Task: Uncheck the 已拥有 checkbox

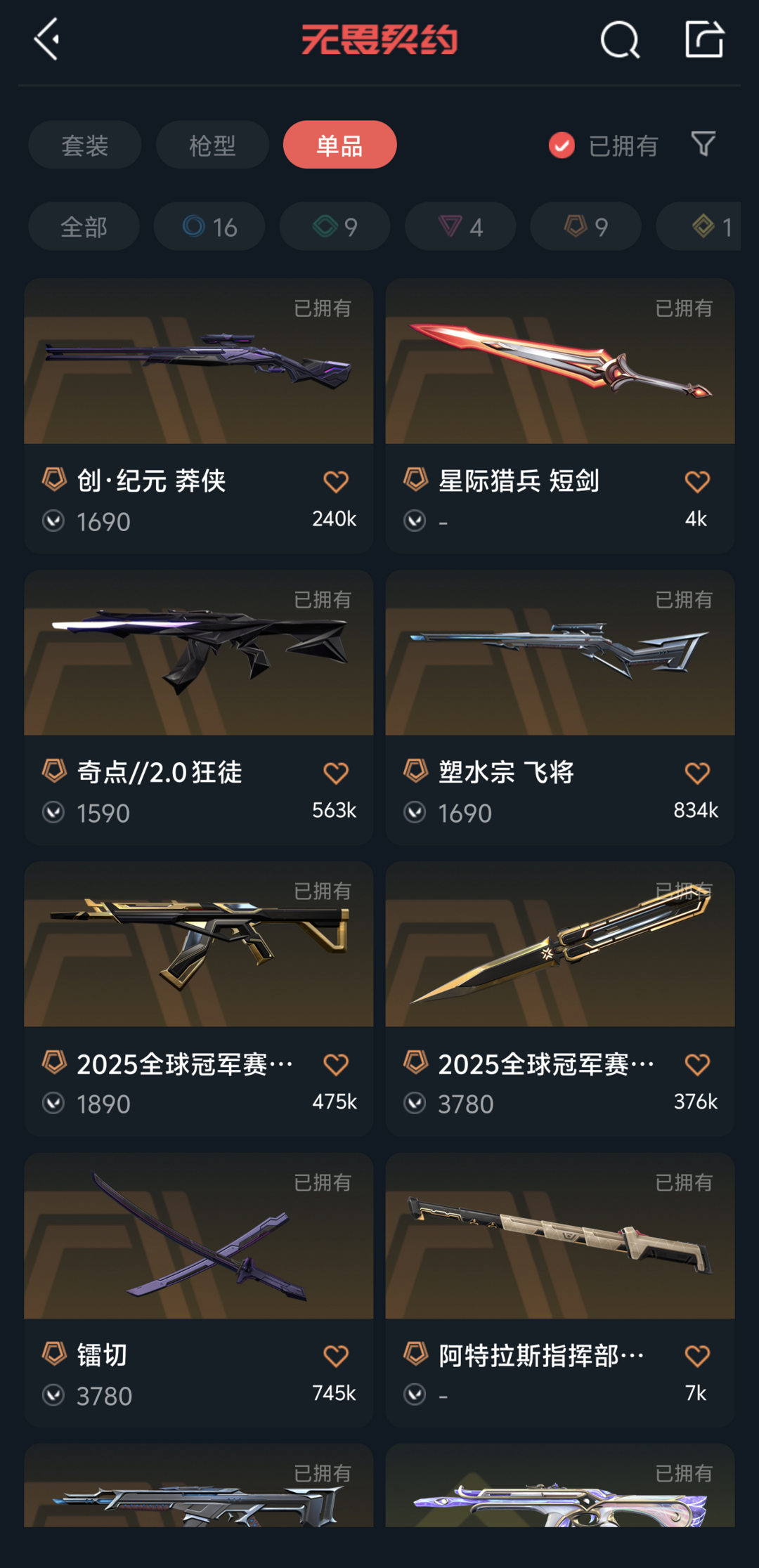Action: [562, 145]
